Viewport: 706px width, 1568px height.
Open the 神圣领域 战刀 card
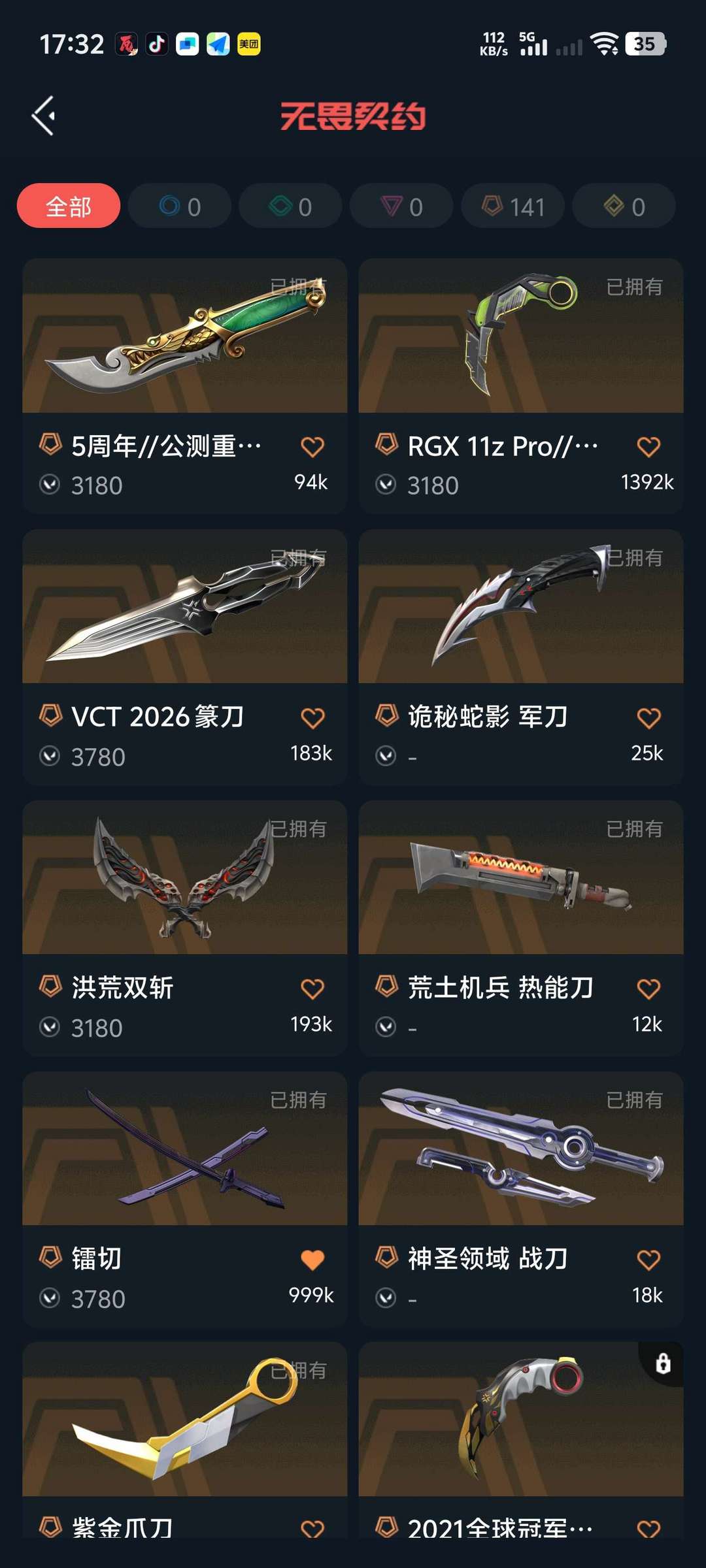click(521, 1150)
